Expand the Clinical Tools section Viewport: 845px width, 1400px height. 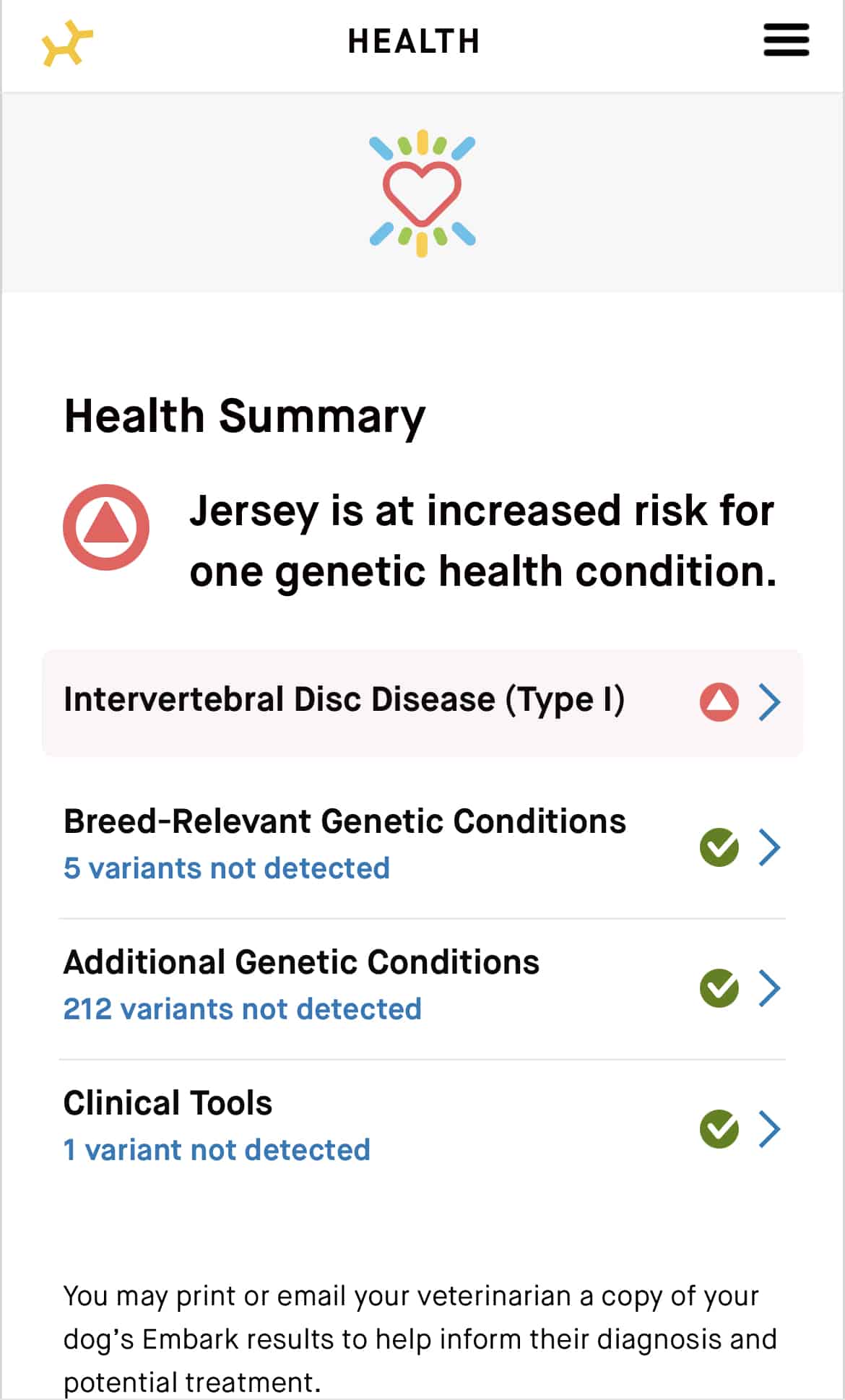point(422,1127)
